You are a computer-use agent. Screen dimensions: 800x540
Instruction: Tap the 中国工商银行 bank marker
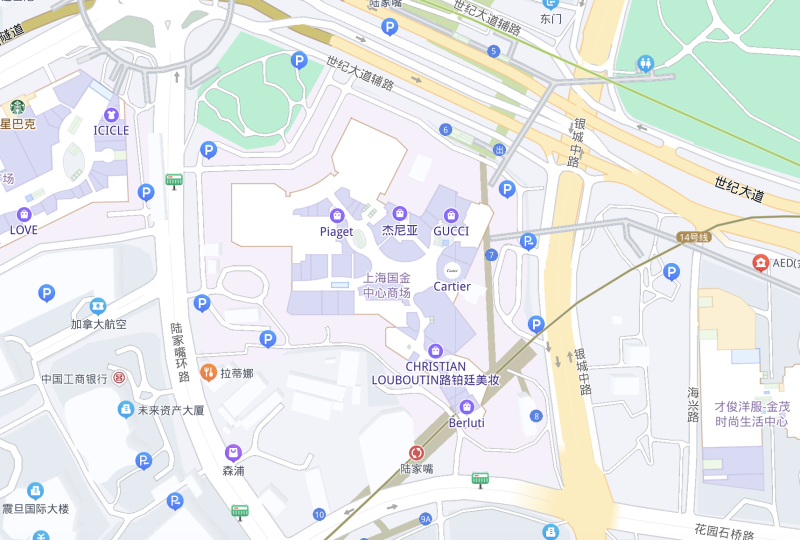click(119, 378)
